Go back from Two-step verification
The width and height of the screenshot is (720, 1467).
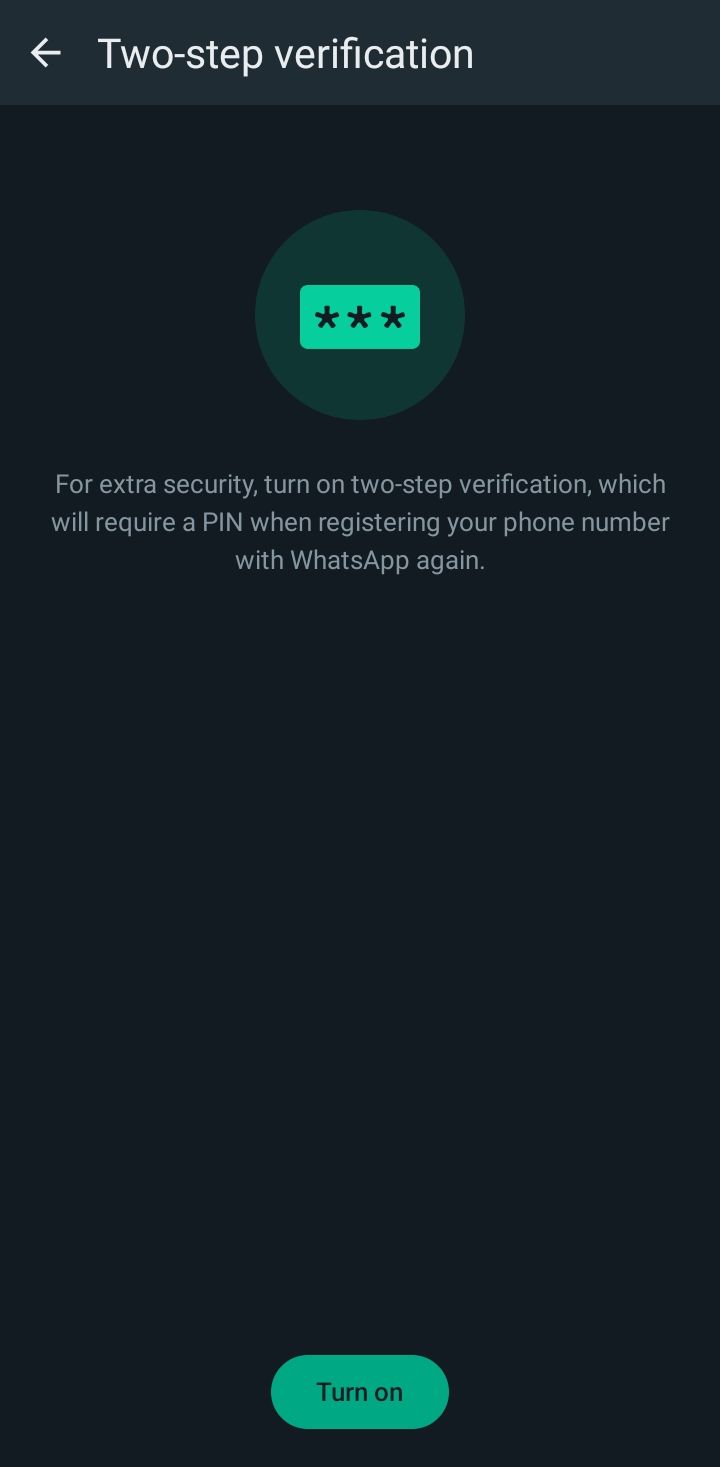click(x=46, y=53)
